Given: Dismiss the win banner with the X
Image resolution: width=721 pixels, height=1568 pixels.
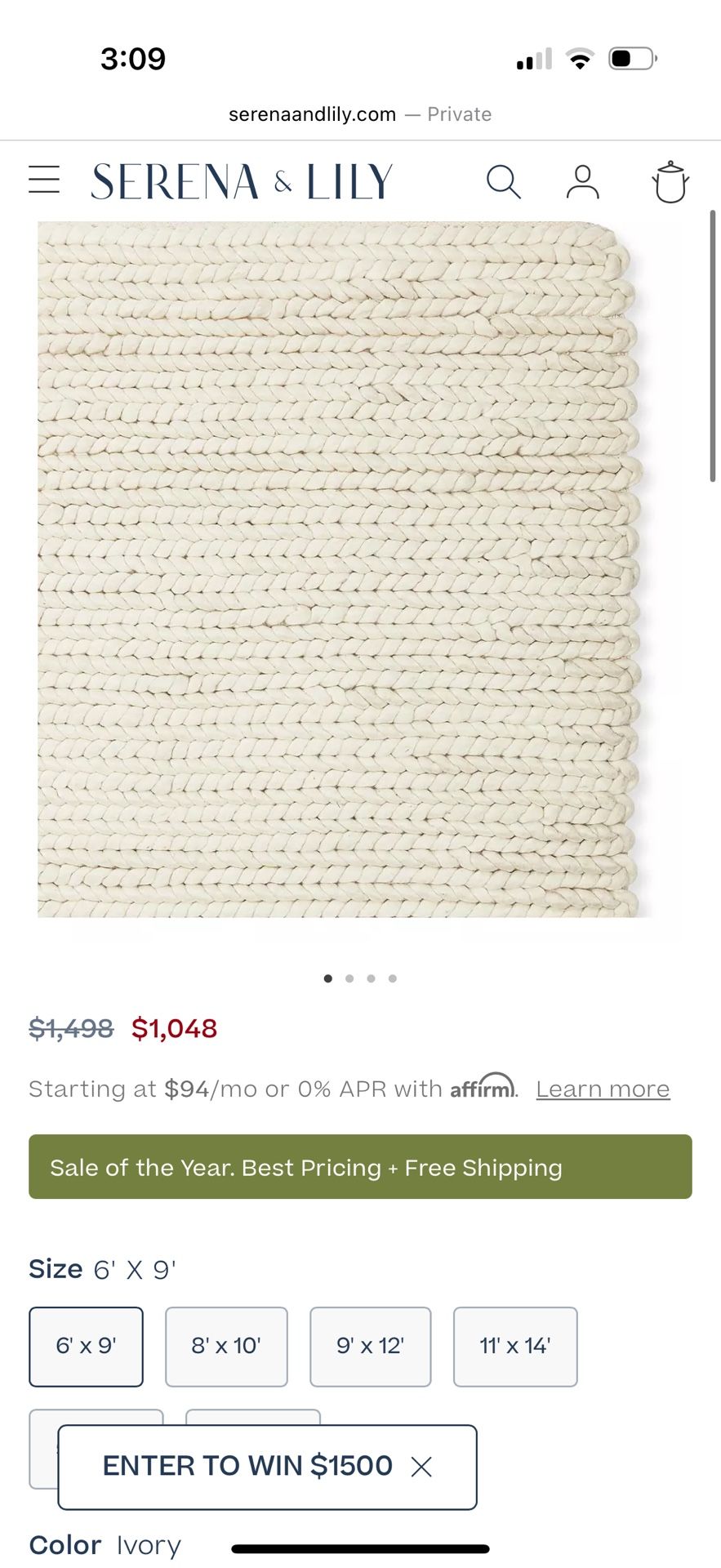Looking at the screenshot, I should [422, 1466].
